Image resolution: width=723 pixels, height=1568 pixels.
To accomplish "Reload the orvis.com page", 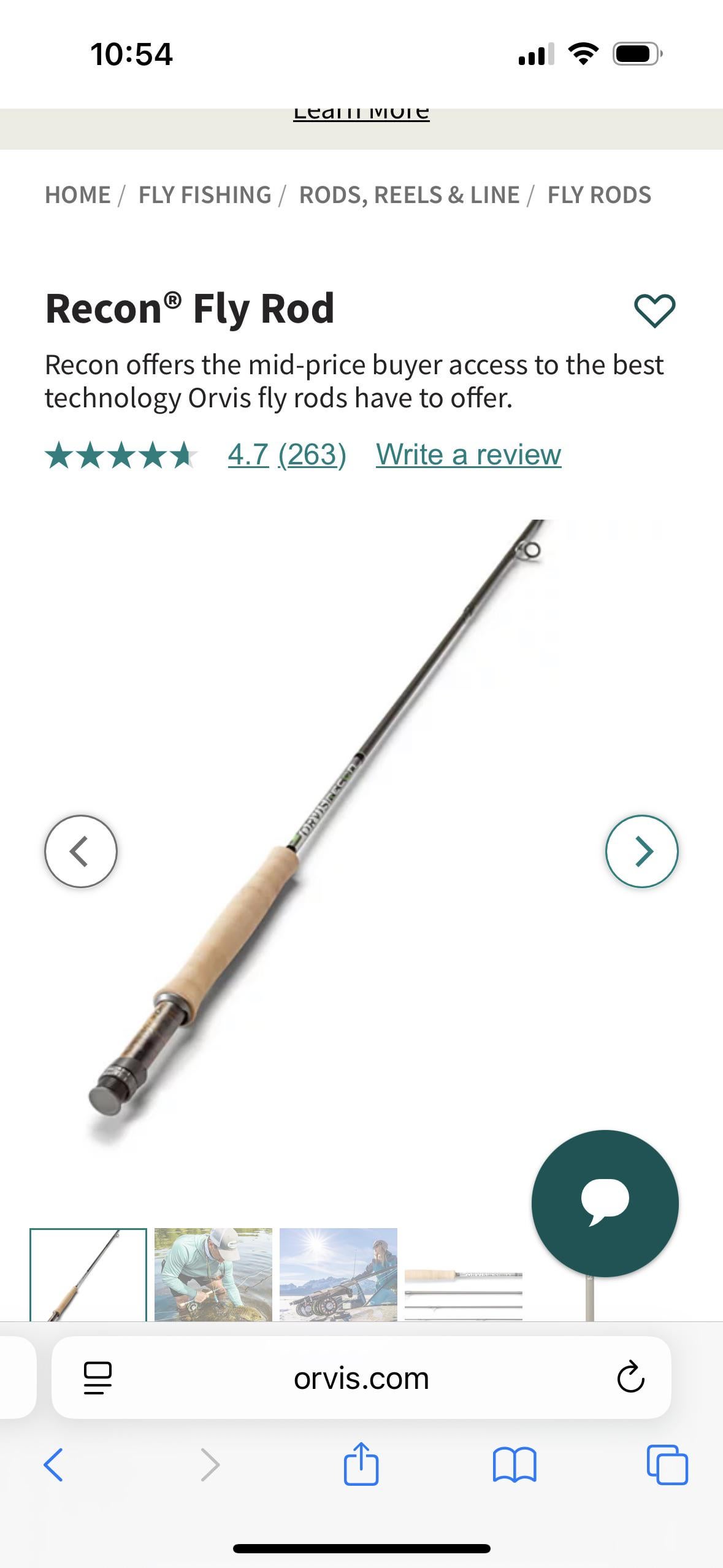I will pos(630,1378).
